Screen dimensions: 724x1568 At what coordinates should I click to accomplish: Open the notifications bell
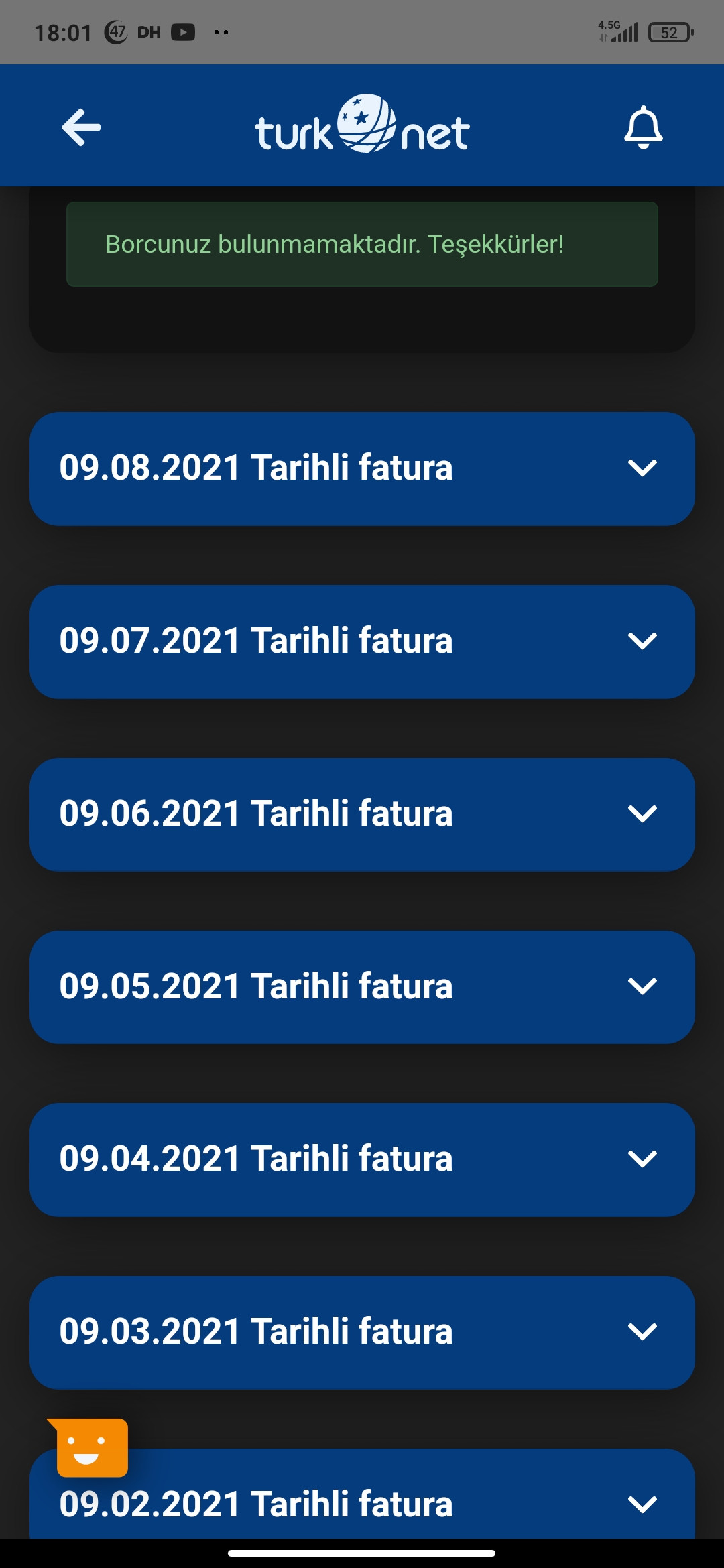click(643, 127)
